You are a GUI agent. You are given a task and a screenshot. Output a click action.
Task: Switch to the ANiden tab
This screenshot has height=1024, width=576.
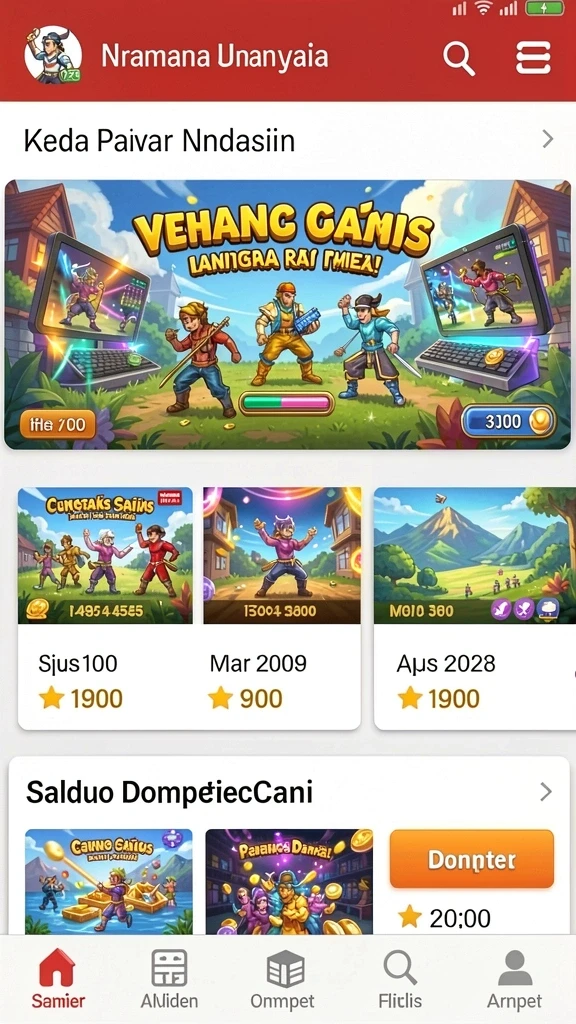pyautogui.click(x=169, y=979)
